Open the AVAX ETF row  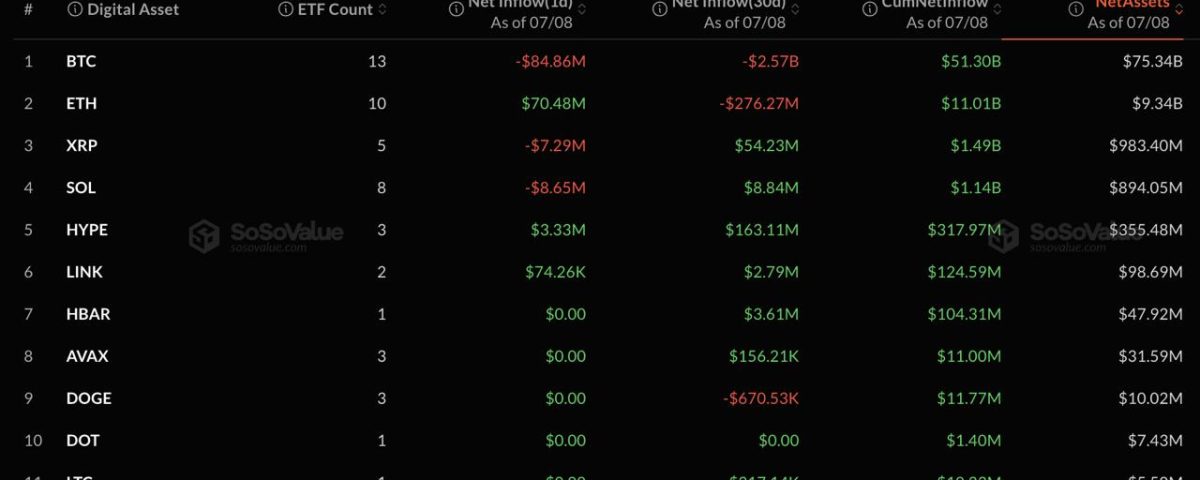(600, 355)
